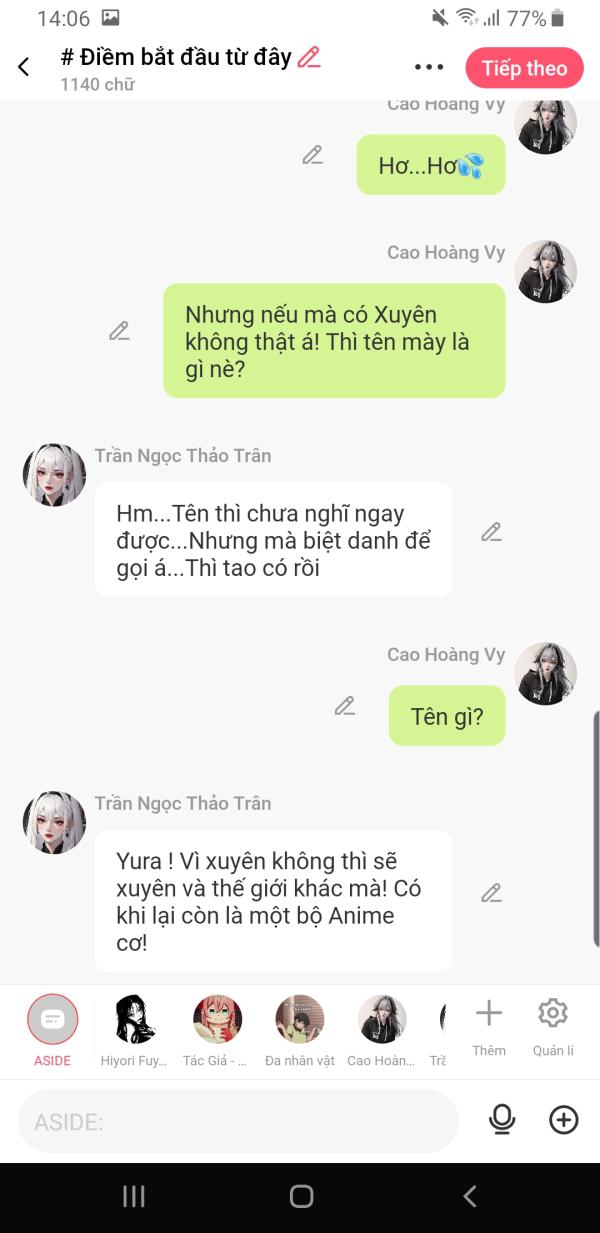Screen dimensions: 600x1233
Task: Edit the 'Yura ! Vì xuyên không' message
Action: [x=491, y=893]
